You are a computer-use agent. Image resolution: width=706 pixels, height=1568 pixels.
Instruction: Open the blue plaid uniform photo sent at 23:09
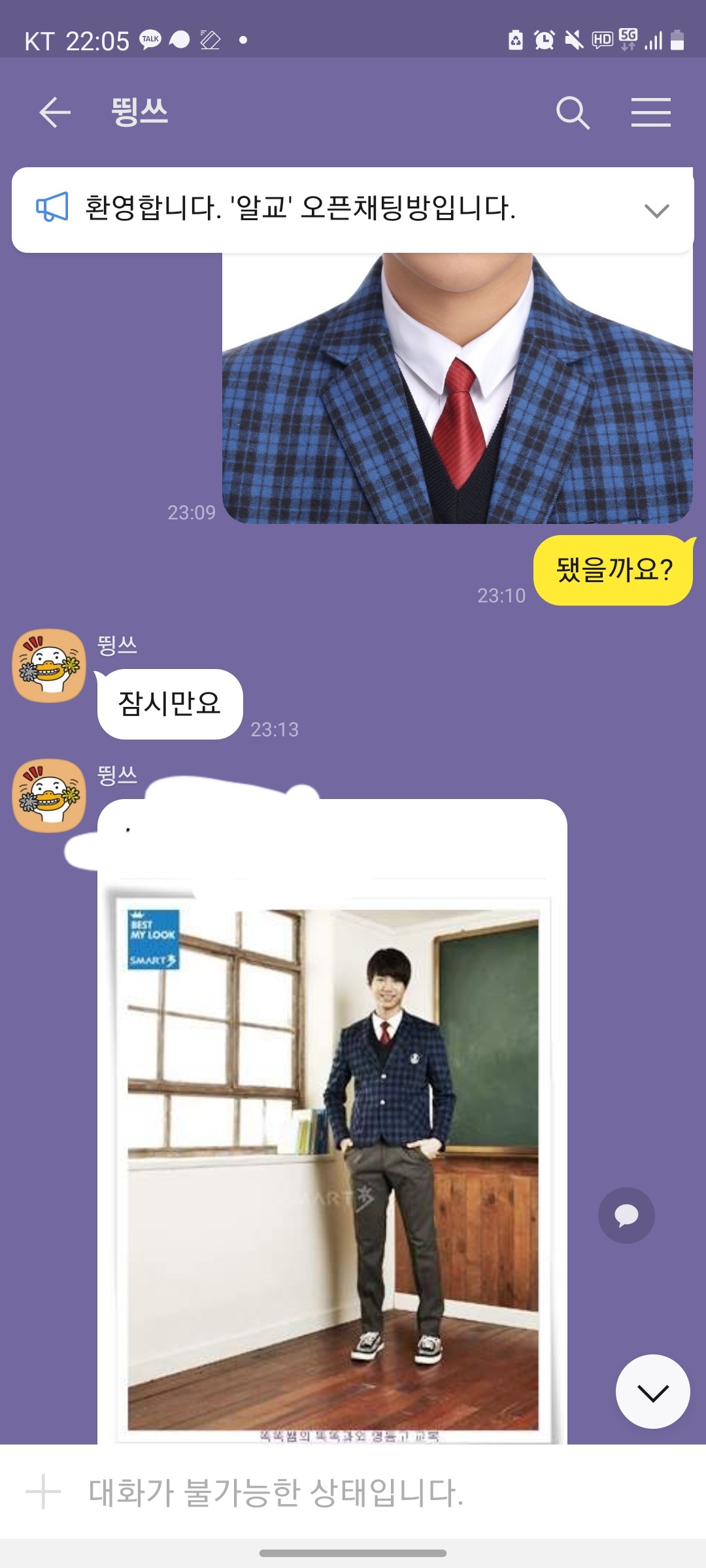coord(458,389)
